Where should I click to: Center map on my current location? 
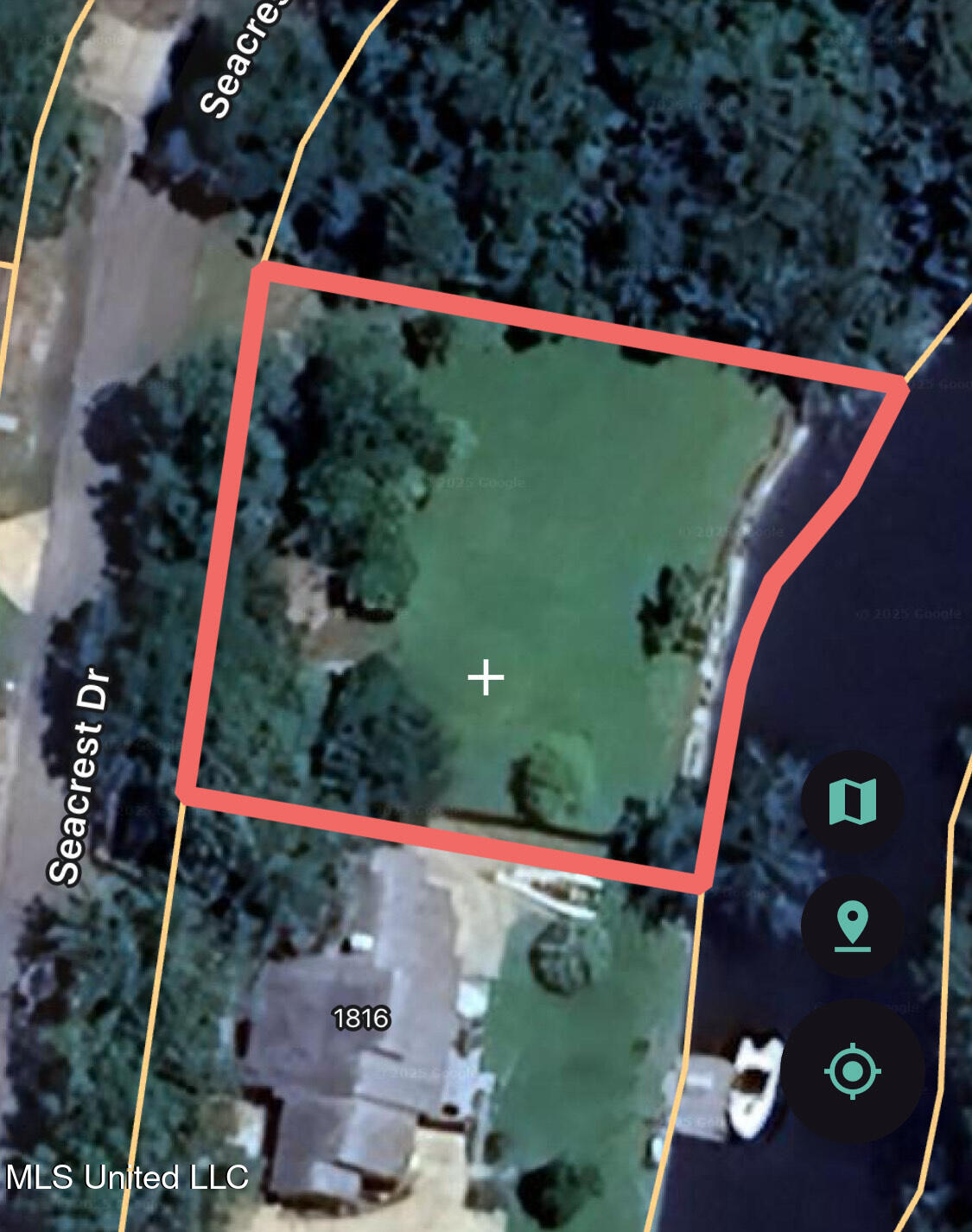(852, 1071)
